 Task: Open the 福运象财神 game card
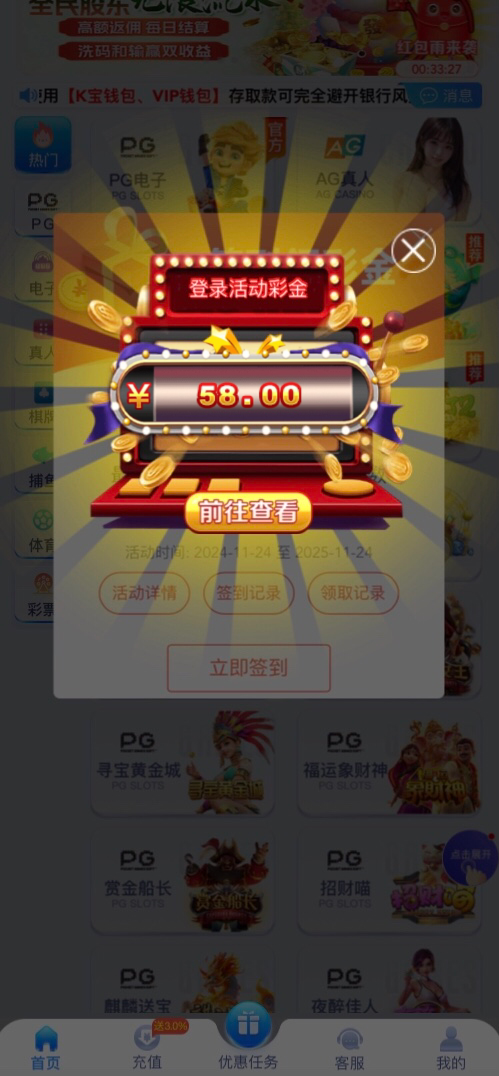(389, 762)
